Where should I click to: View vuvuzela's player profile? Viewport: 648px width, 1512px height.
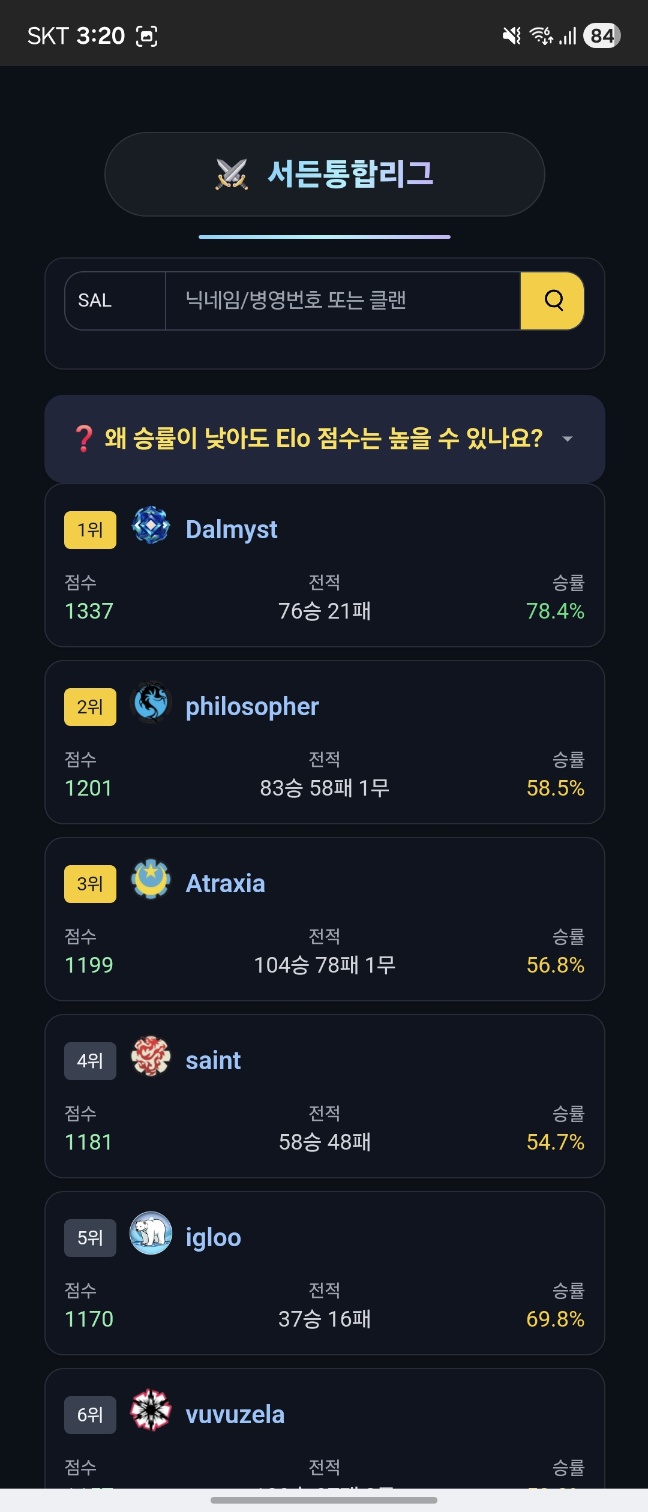pos(235,1414)
